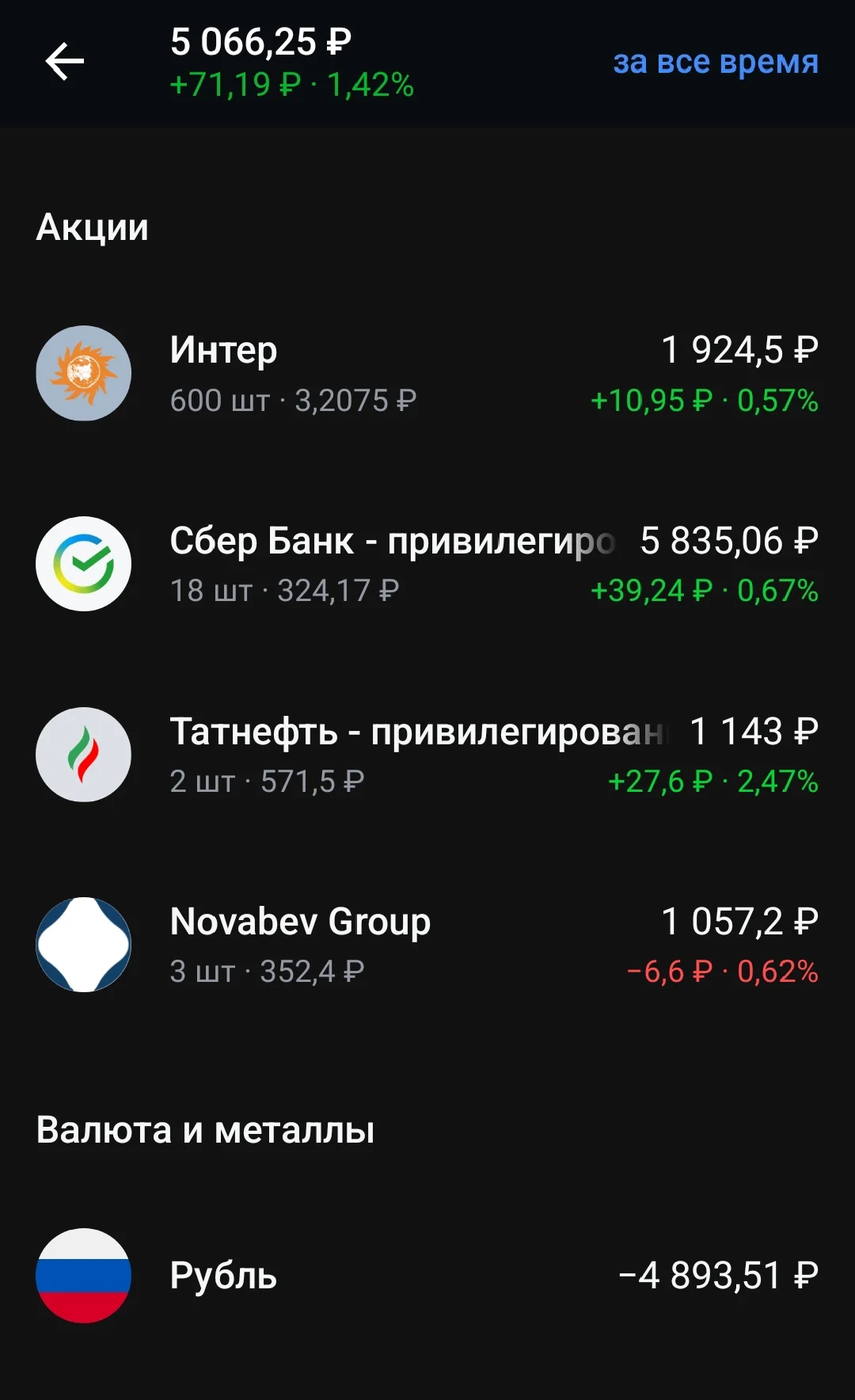Open Татнефть preferred shares position
This screenshot has width=855, height=1400.
click(x=427, y=755)
